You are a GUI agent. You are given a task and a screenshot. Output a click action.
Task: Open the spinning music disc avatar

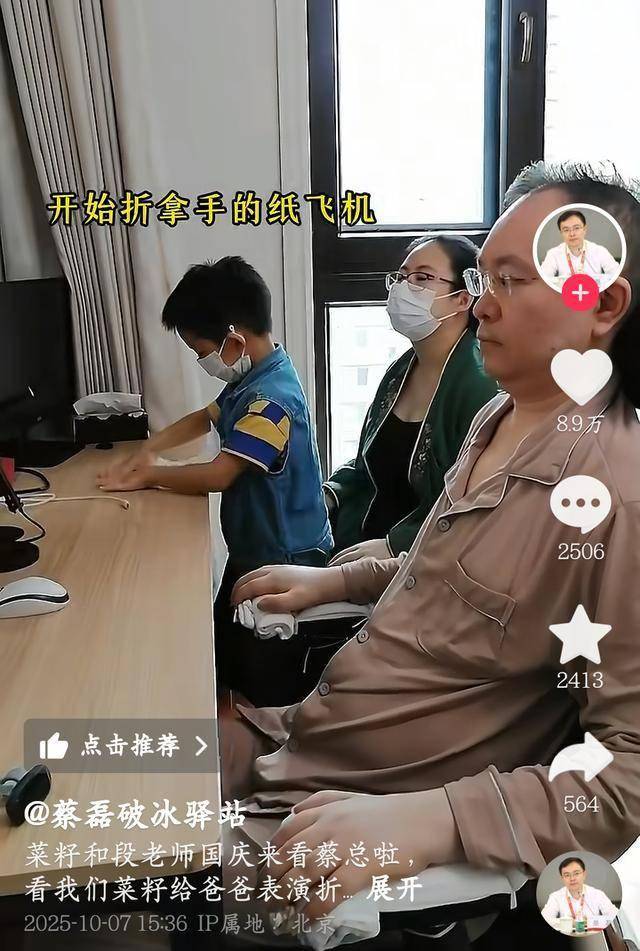(579, 893)
